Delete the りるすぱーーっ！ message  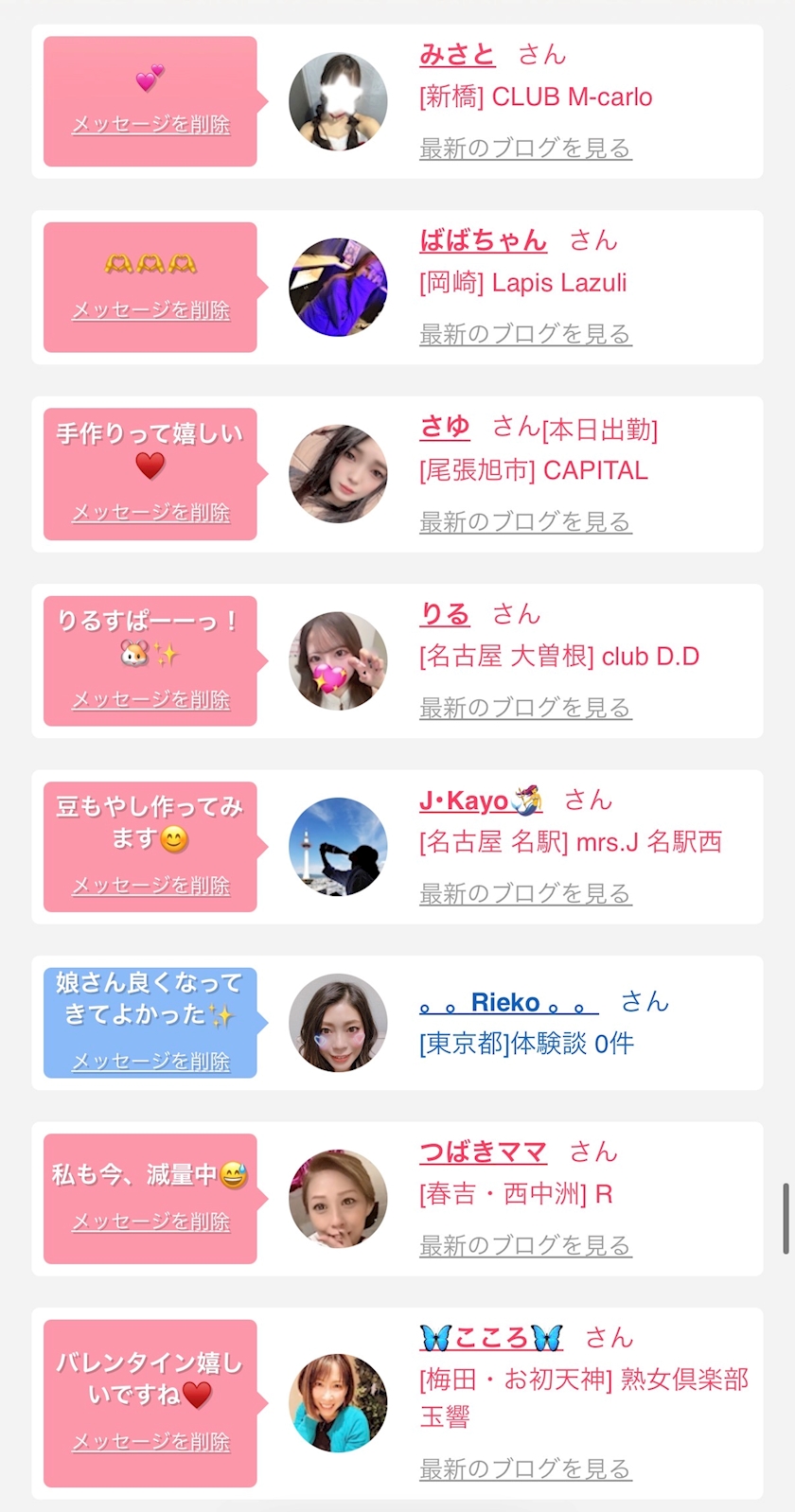150,700
